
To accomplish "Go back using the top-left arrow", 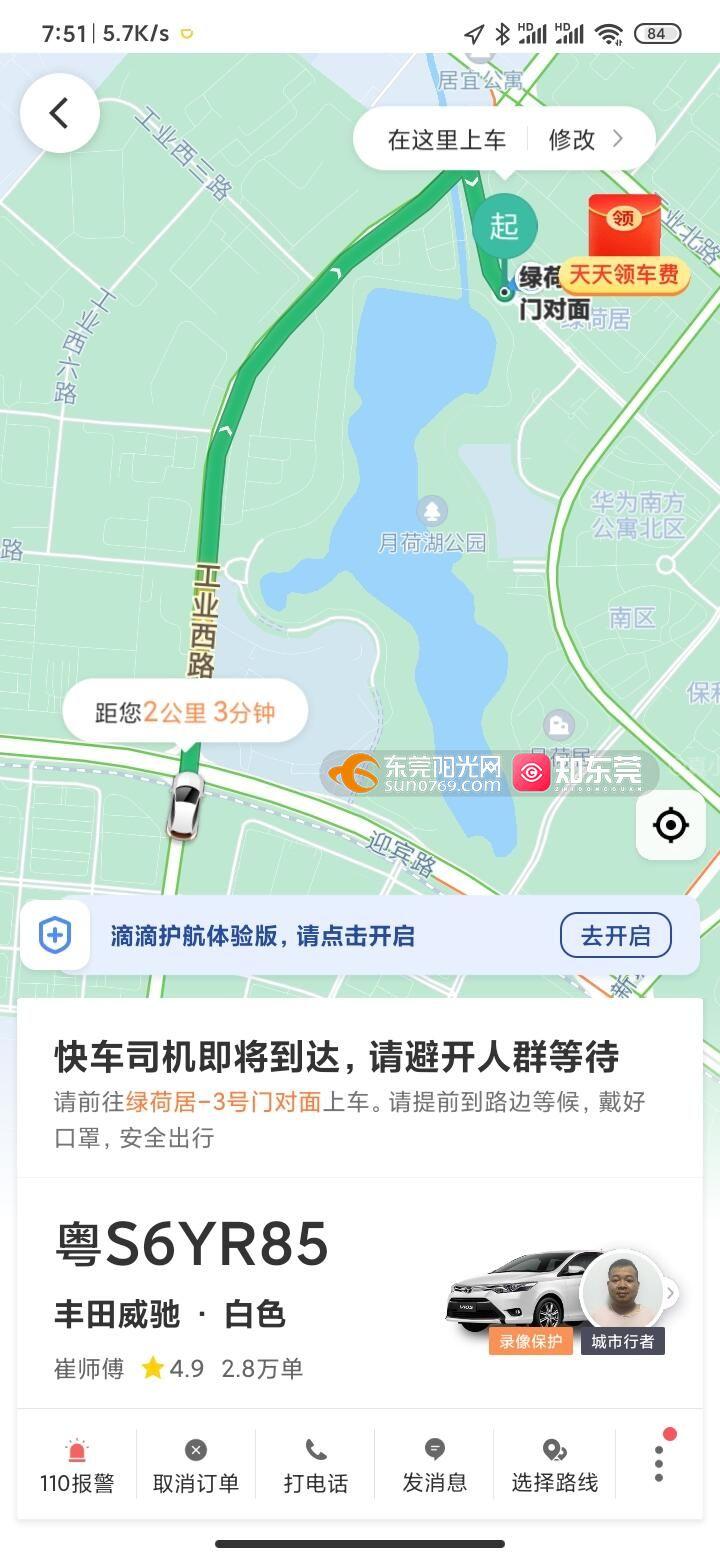I will tap(59, 113).
